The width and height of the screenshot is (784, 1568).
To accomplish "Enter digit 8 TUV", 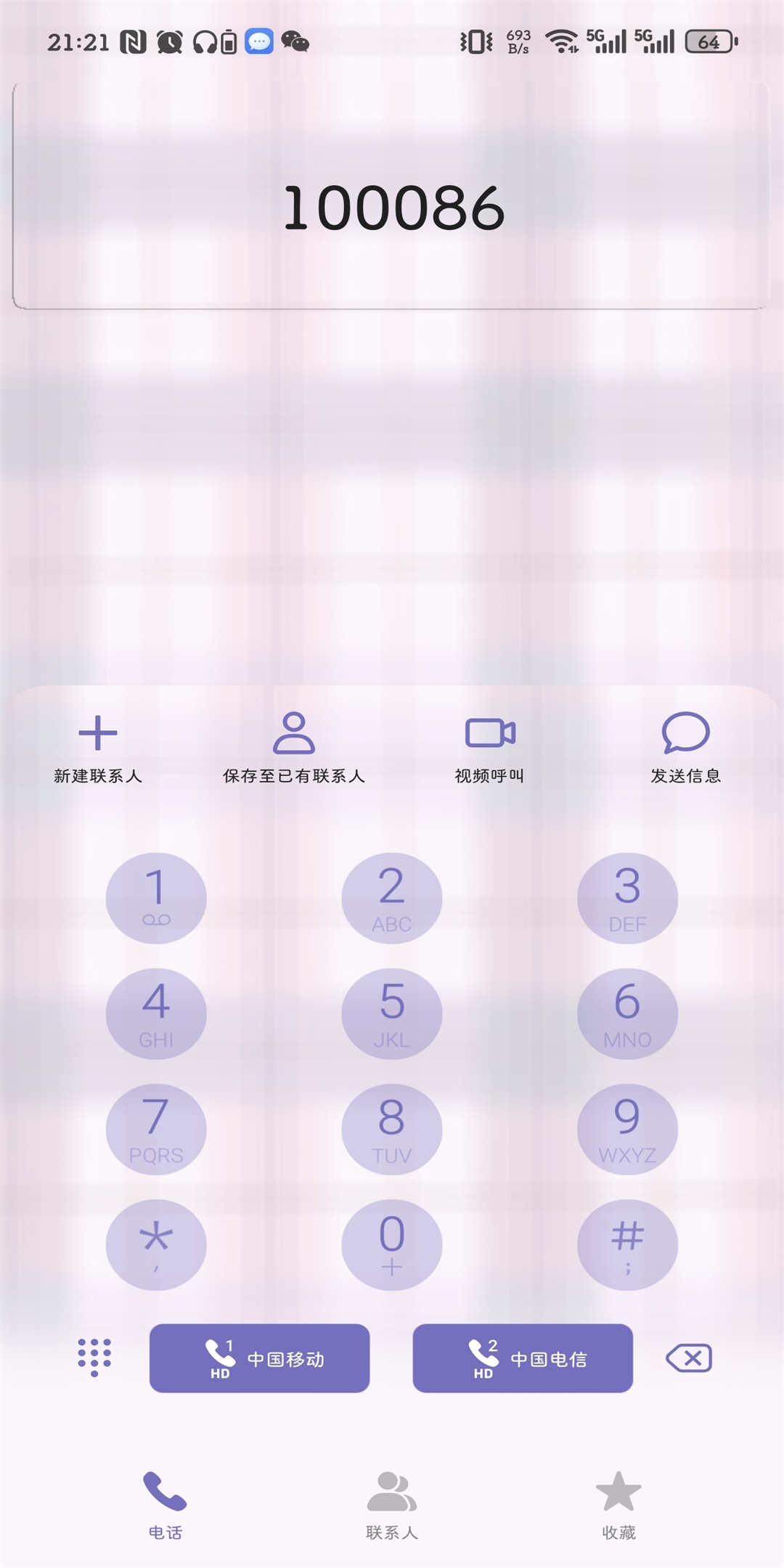I will 392,1129.
